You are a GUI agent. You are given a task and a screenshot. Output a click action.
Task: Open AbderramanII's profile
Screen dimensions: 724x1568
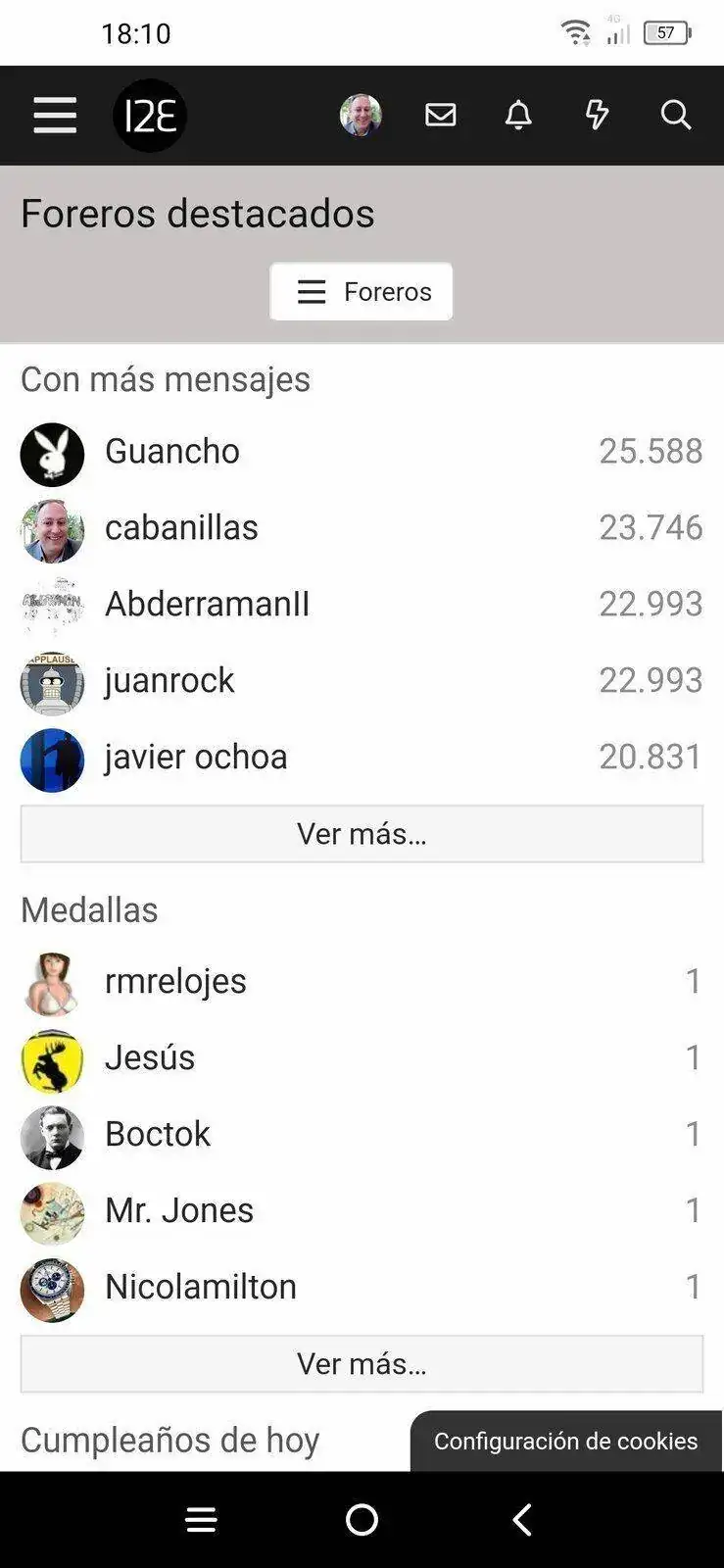pos(207,605)
